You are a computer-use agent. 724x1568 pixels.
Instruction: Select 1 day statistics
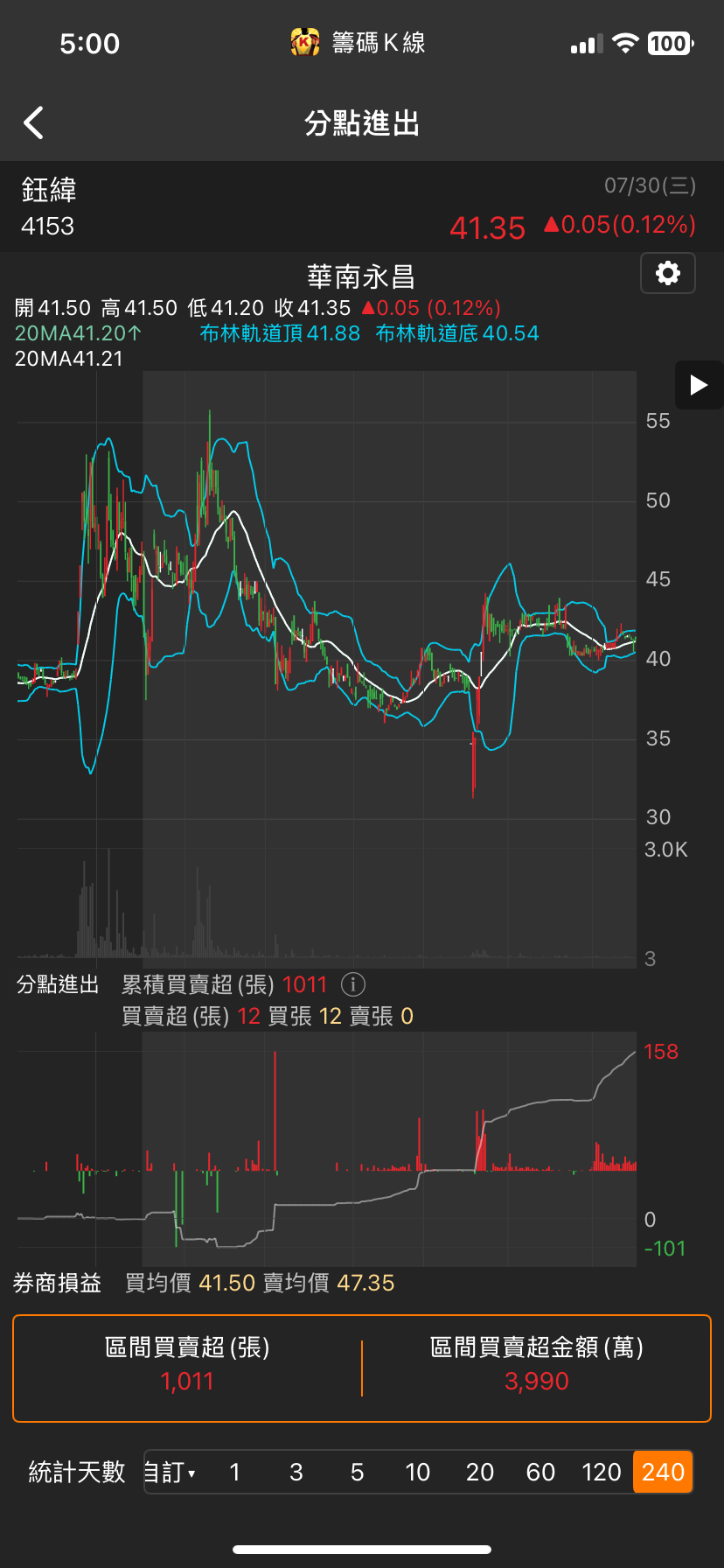point(234,1472)
